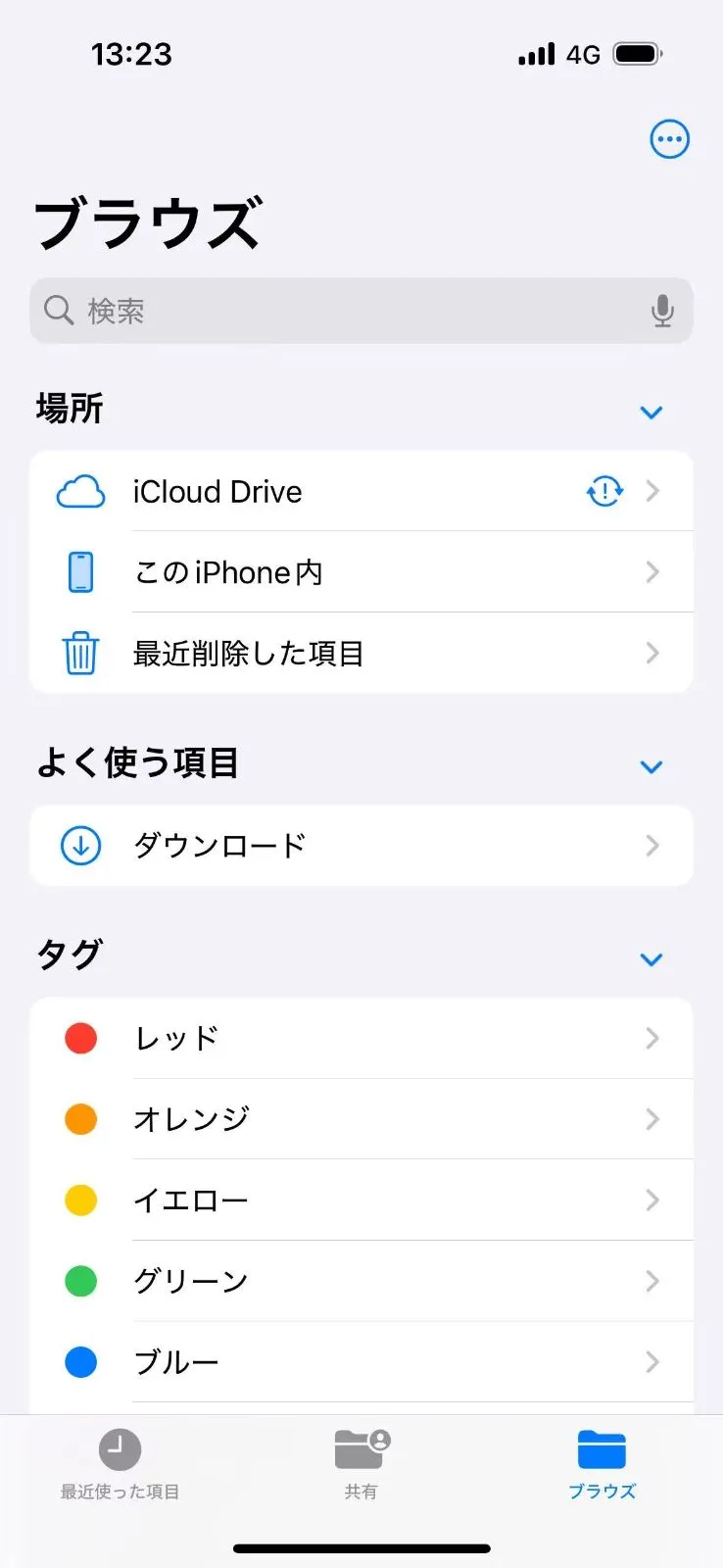Image resolution: width=723 pixels, height=1568 pixels.
Task: Select the オレンジ tag
Action: [361, 1119]
